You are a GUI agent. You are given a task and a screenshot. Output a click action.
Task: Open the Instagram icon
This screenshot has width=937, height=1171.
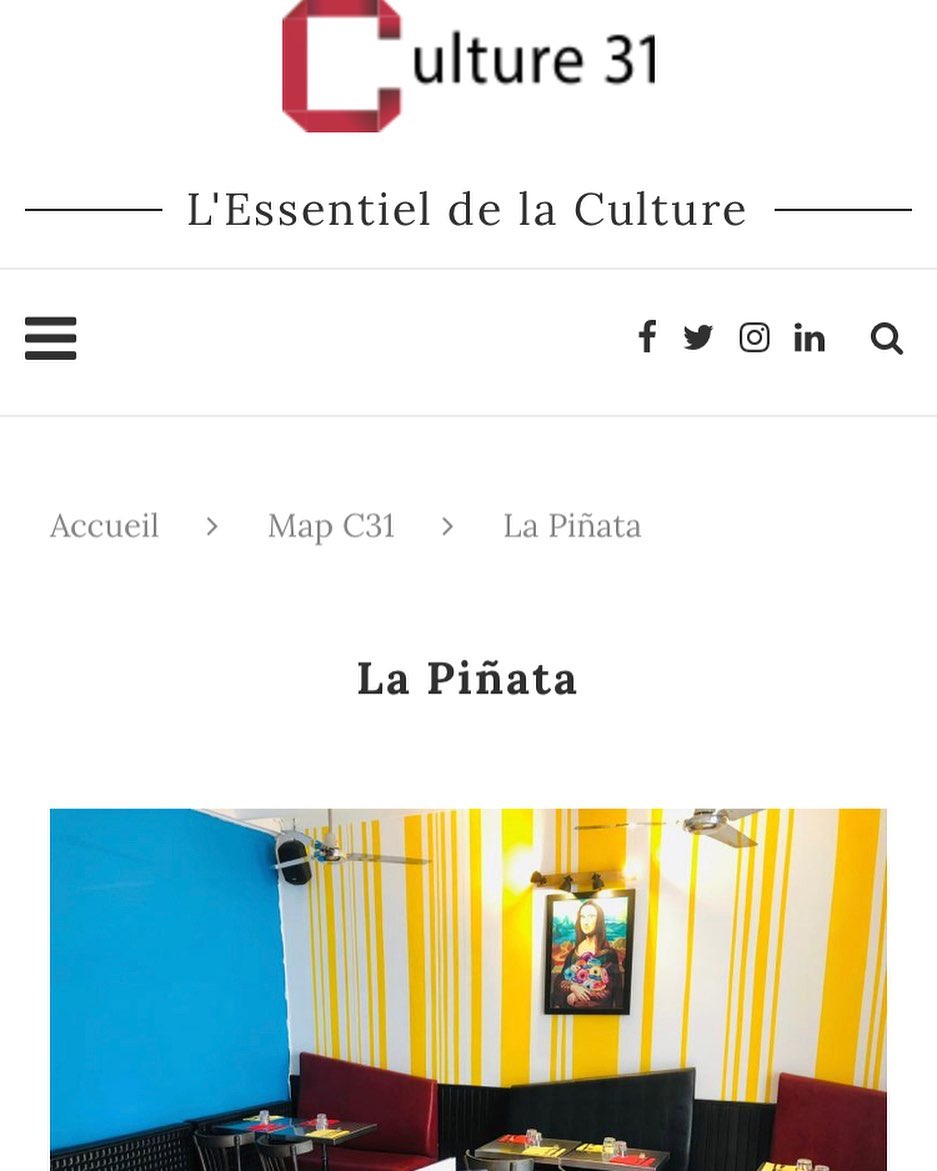(x=754, y=338)
